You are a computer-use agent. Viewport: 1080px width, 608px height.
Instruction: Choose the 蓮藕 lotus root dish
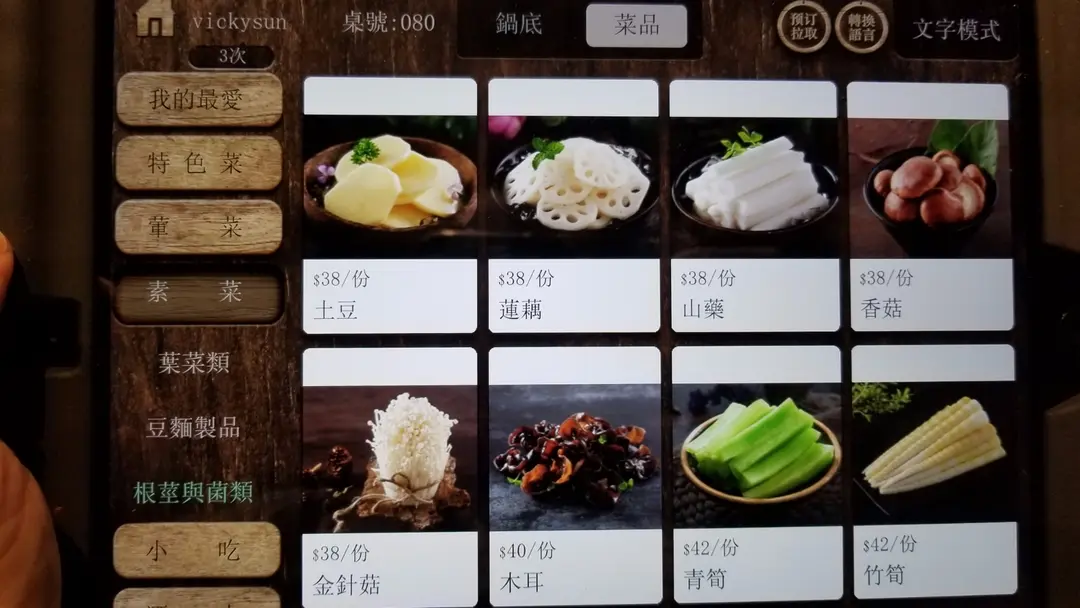tap(574, 205)
